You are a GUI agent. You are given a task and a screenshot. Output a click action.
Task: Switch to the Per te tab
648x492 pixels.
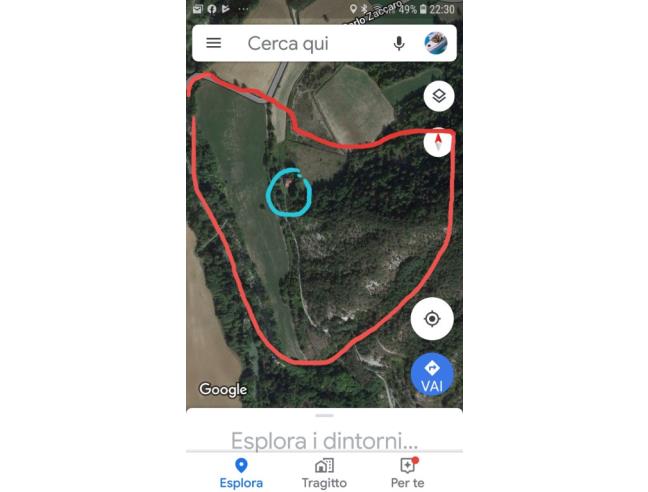pos(407,472)
